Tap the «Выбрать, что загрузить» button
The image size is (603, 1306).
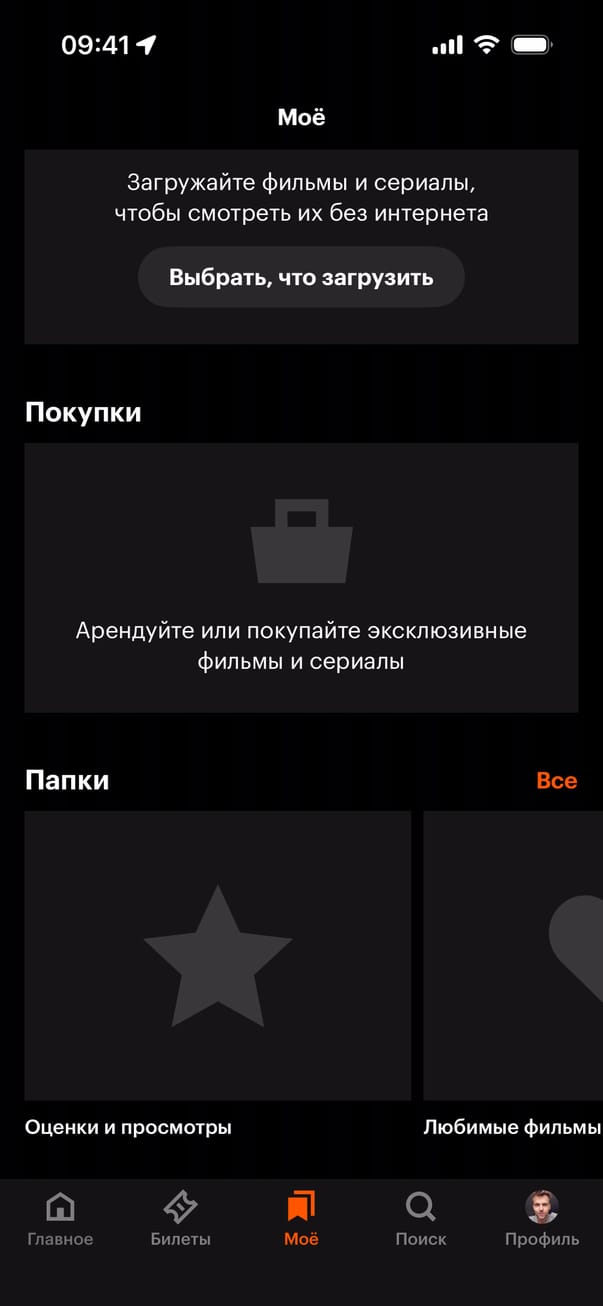[301, 277]
